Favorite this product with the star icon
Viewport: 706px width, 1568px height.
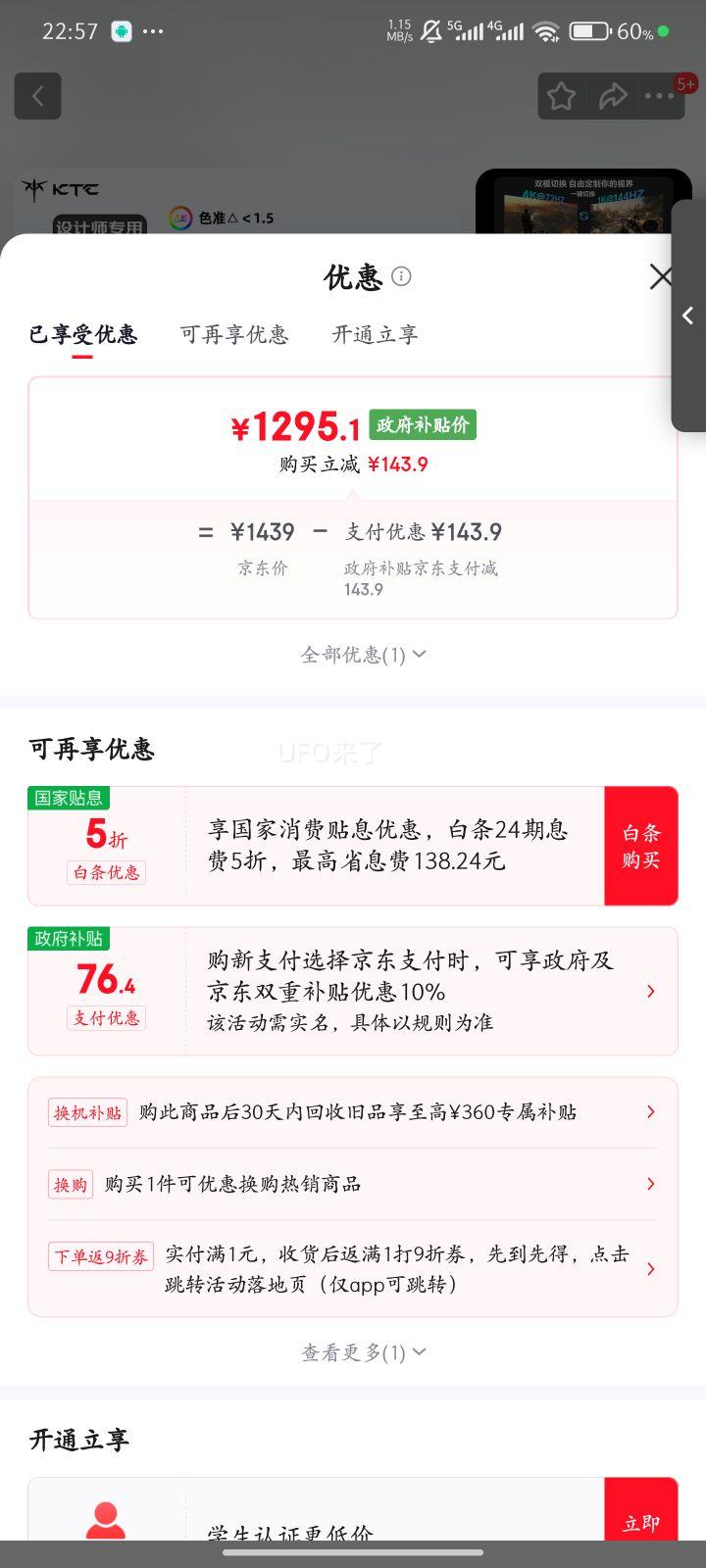point(561,95)
